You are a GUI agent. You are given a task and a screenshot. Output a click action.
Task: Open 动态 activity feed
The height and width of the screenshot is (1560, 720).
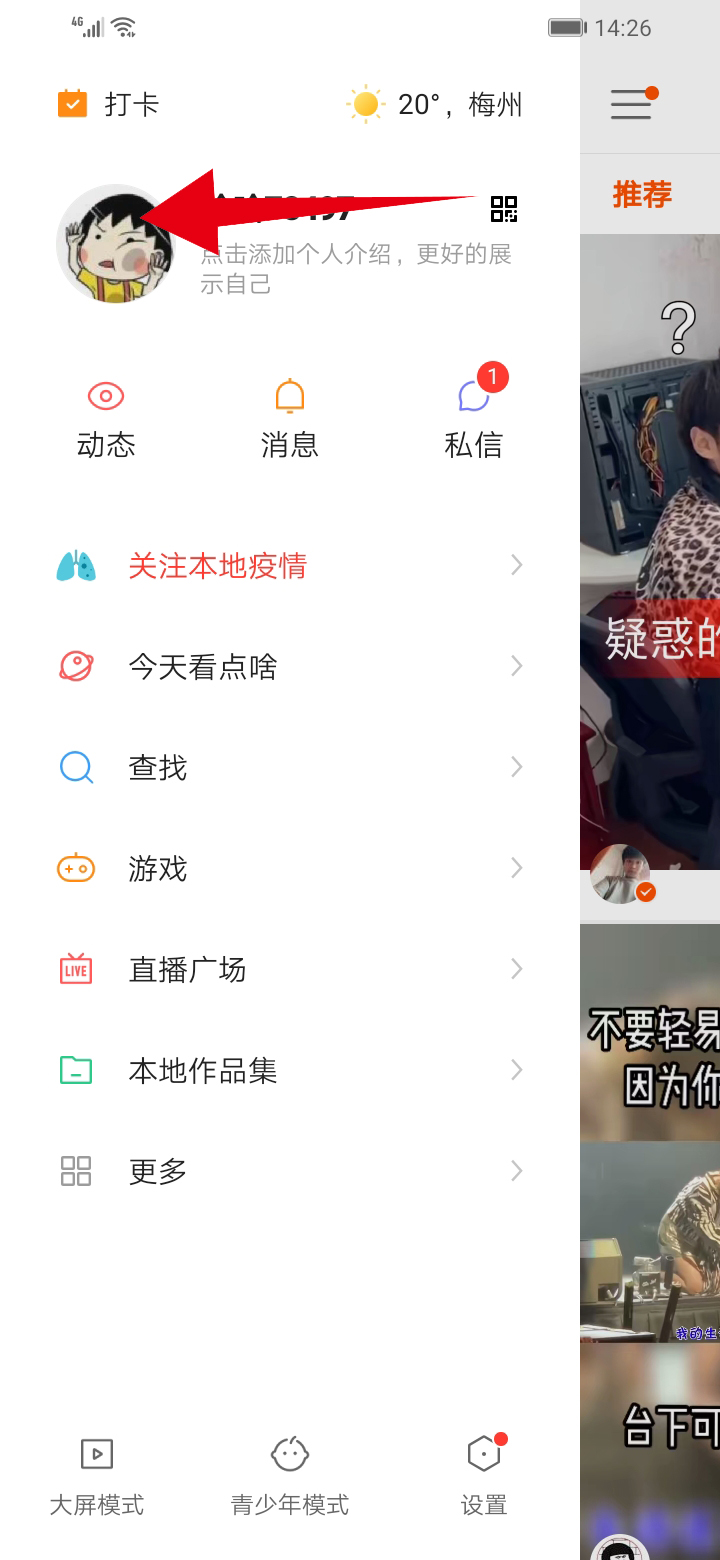[106, 419]
